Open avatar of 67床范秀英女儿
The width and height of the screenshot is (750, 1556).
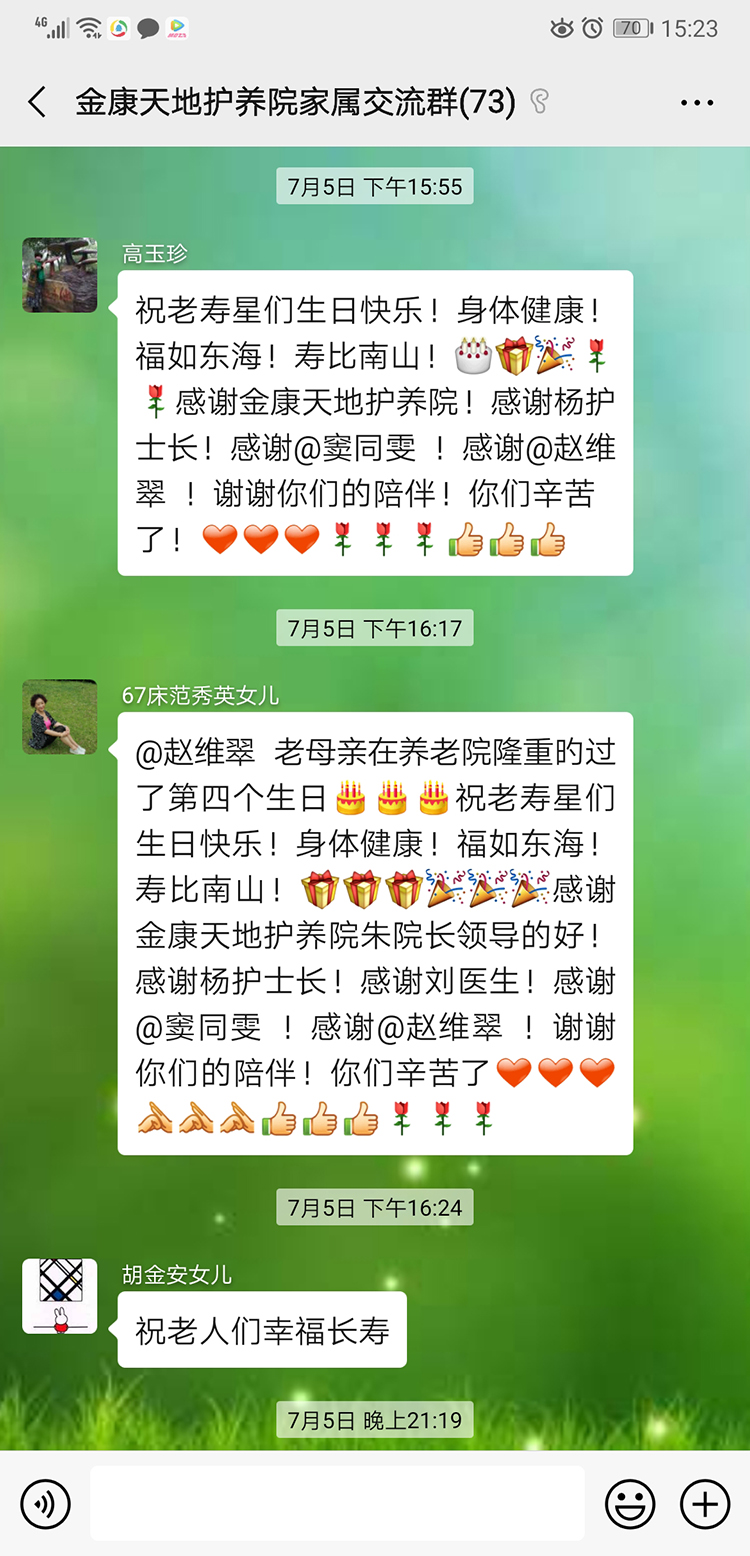(x=60, y=717)
